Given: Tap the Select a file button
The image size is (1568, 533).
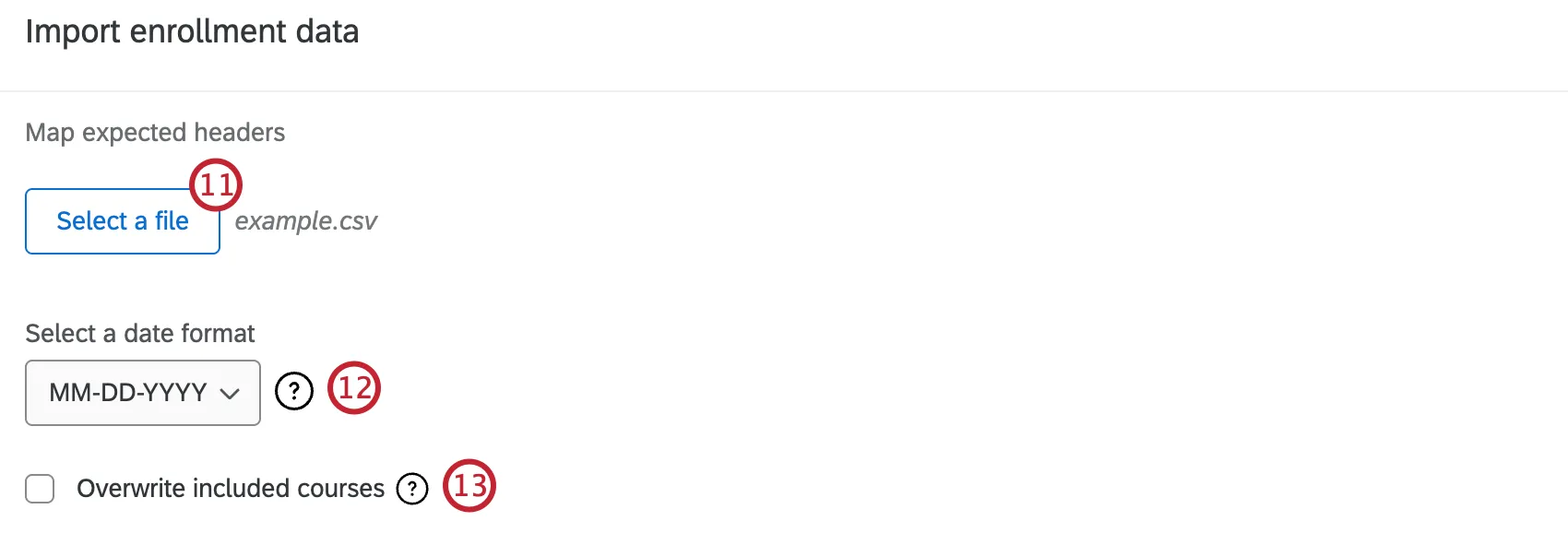Looking at the screenshot, I should tap(122, 221).
